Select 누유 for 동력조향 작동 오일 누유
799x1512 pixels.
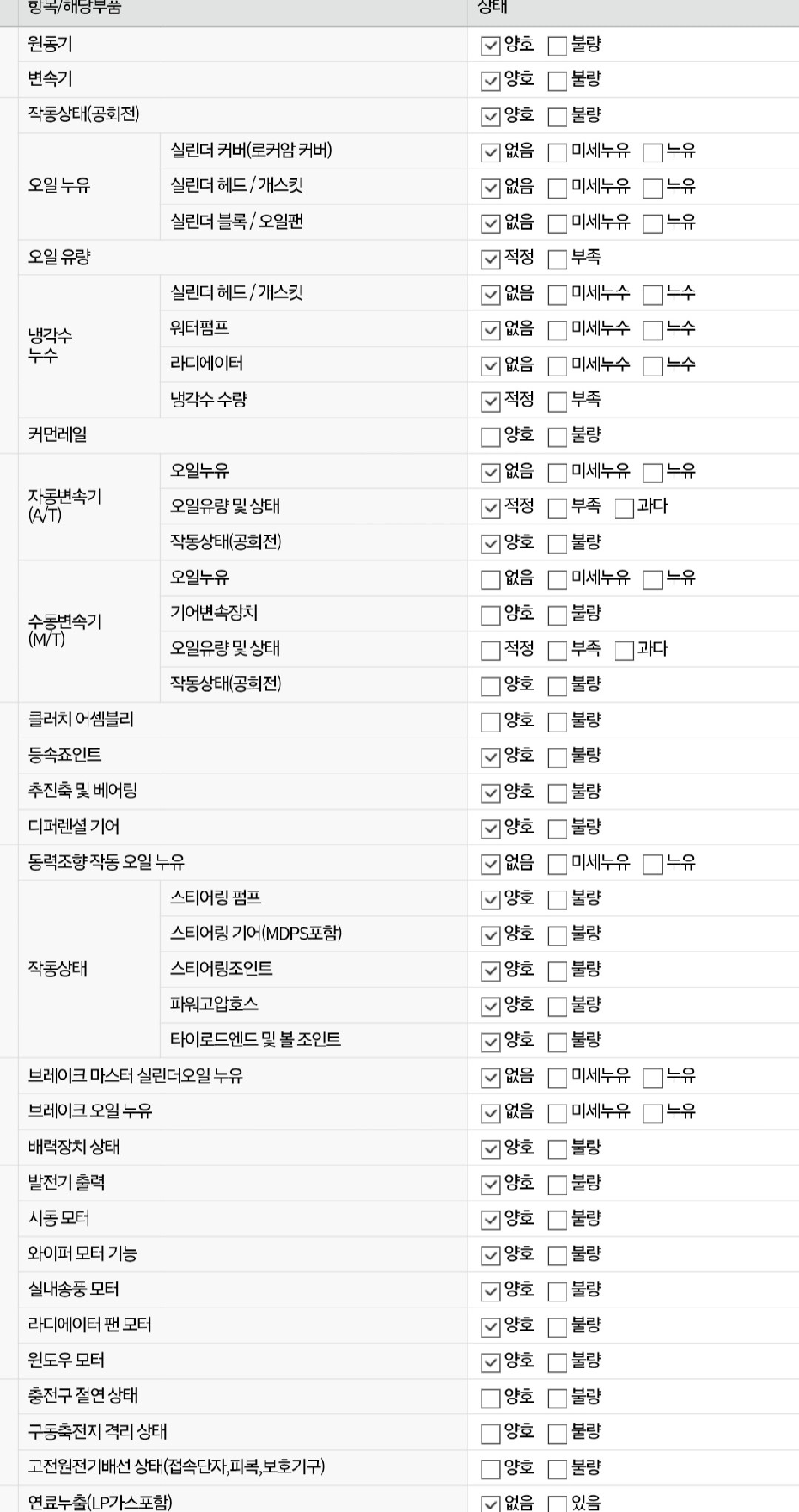(653, 865)
